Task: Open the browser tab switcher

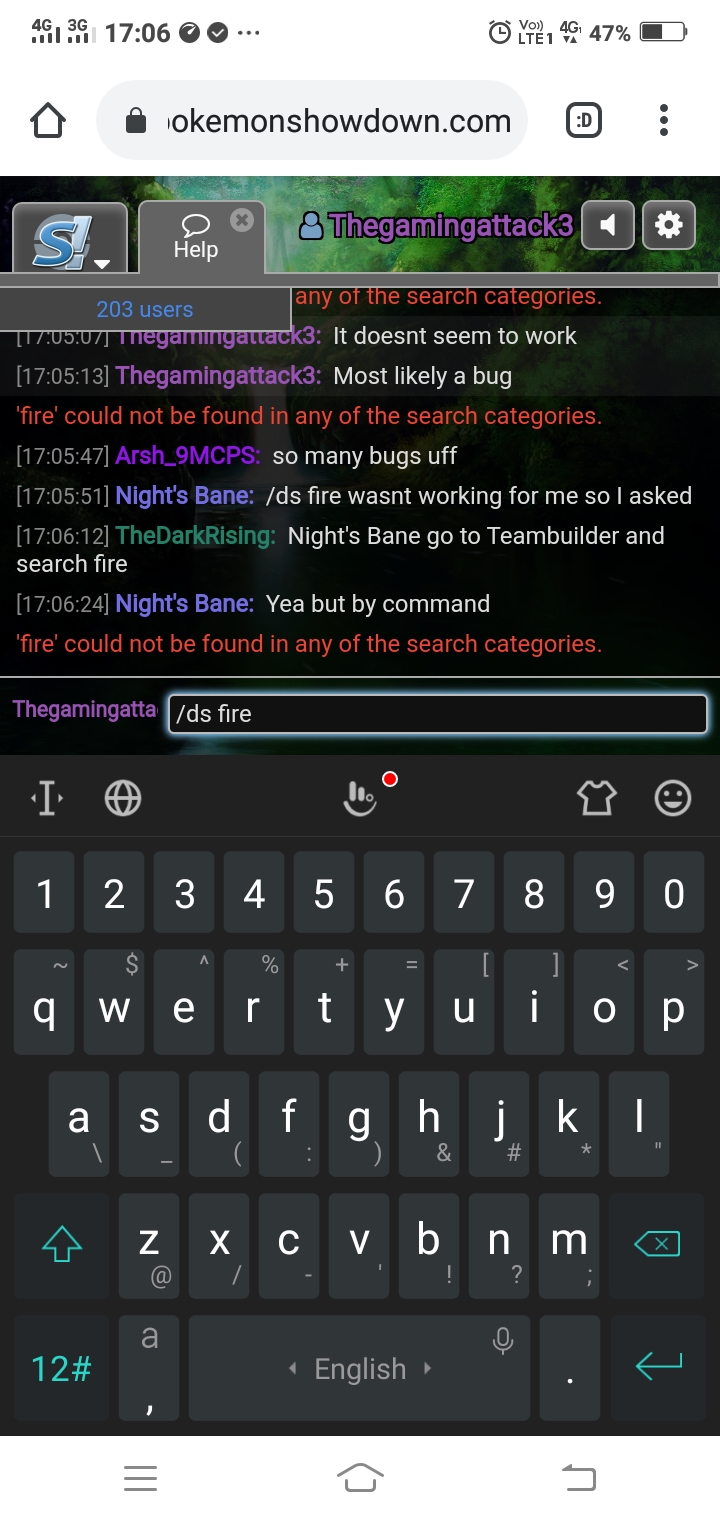Action: [584, 121]
